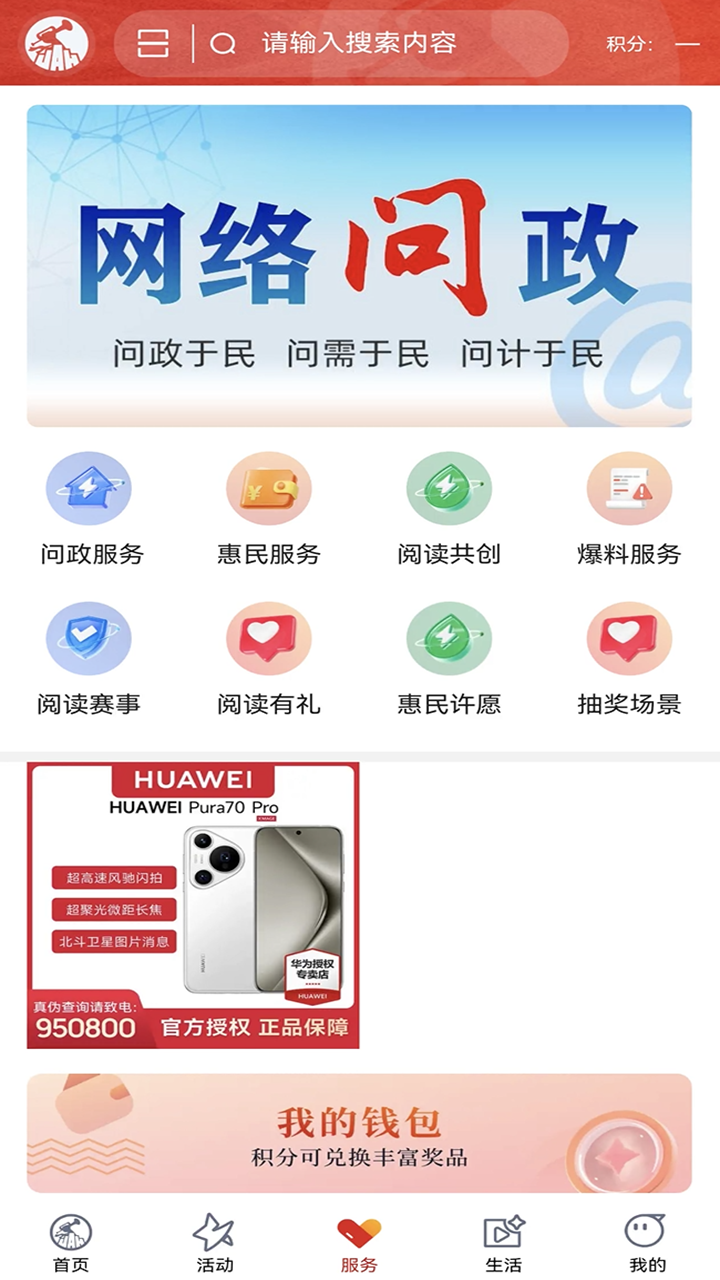Switch to the 活动 tab
The height and width of the screenshot is (1280, 720).
click(x=214, y=1243)
